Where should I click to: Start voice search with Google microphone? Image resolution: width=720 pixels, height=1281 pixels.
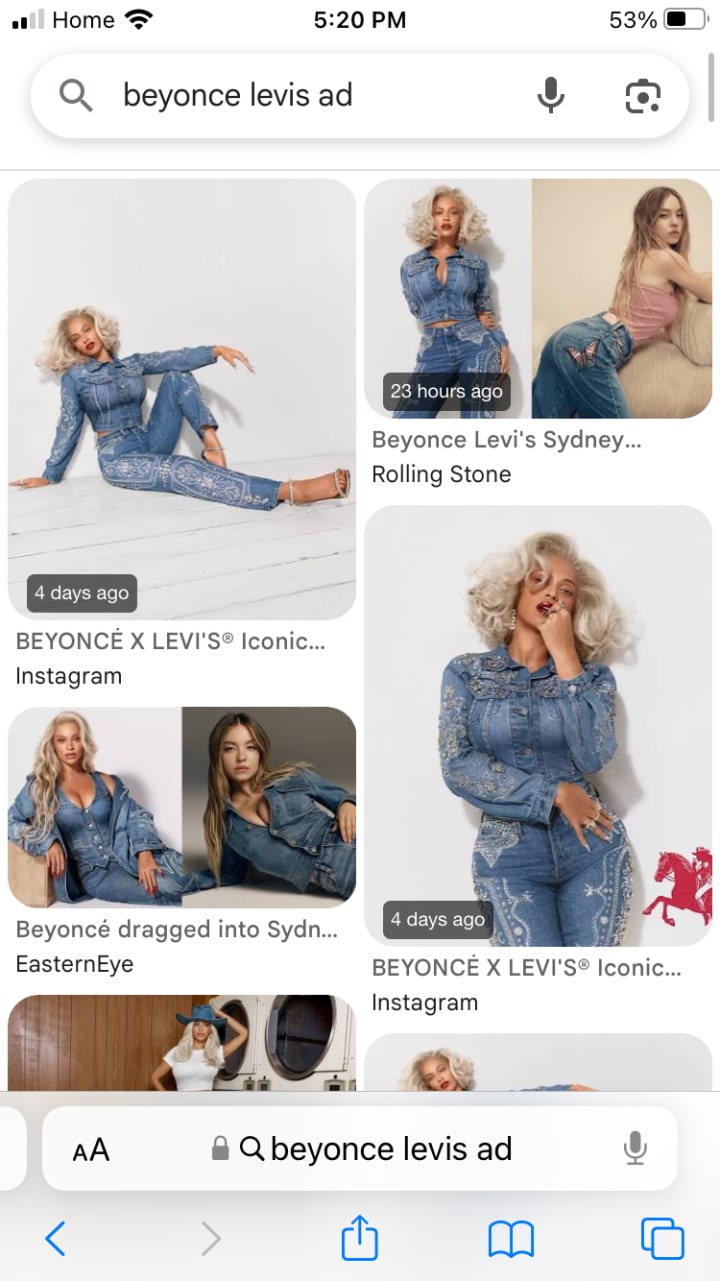pos(550,96)
